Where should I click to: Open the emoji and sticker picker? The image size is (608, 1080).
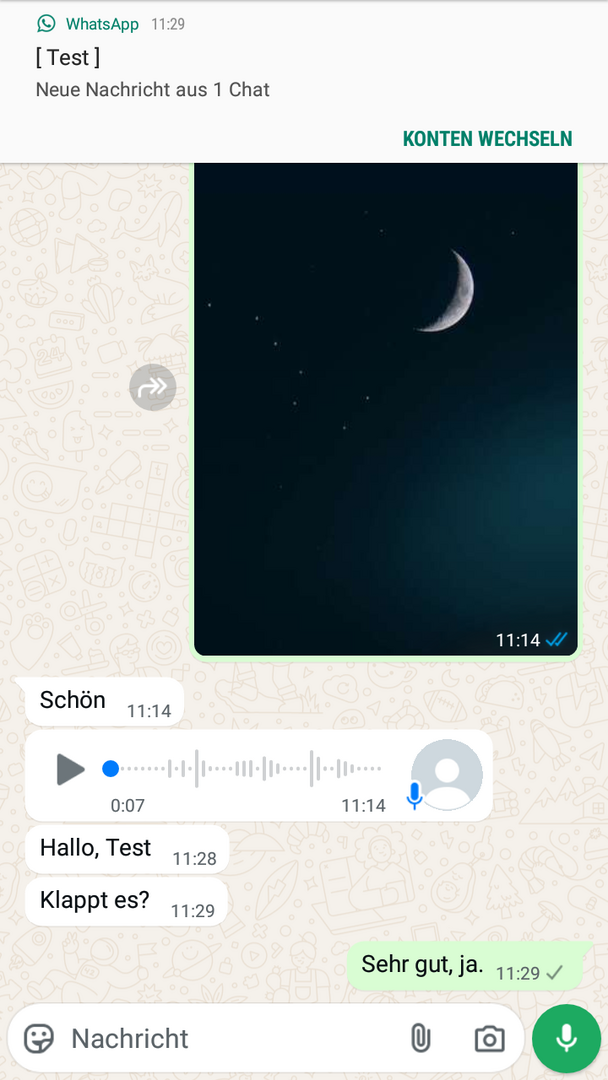[39, 1038]
